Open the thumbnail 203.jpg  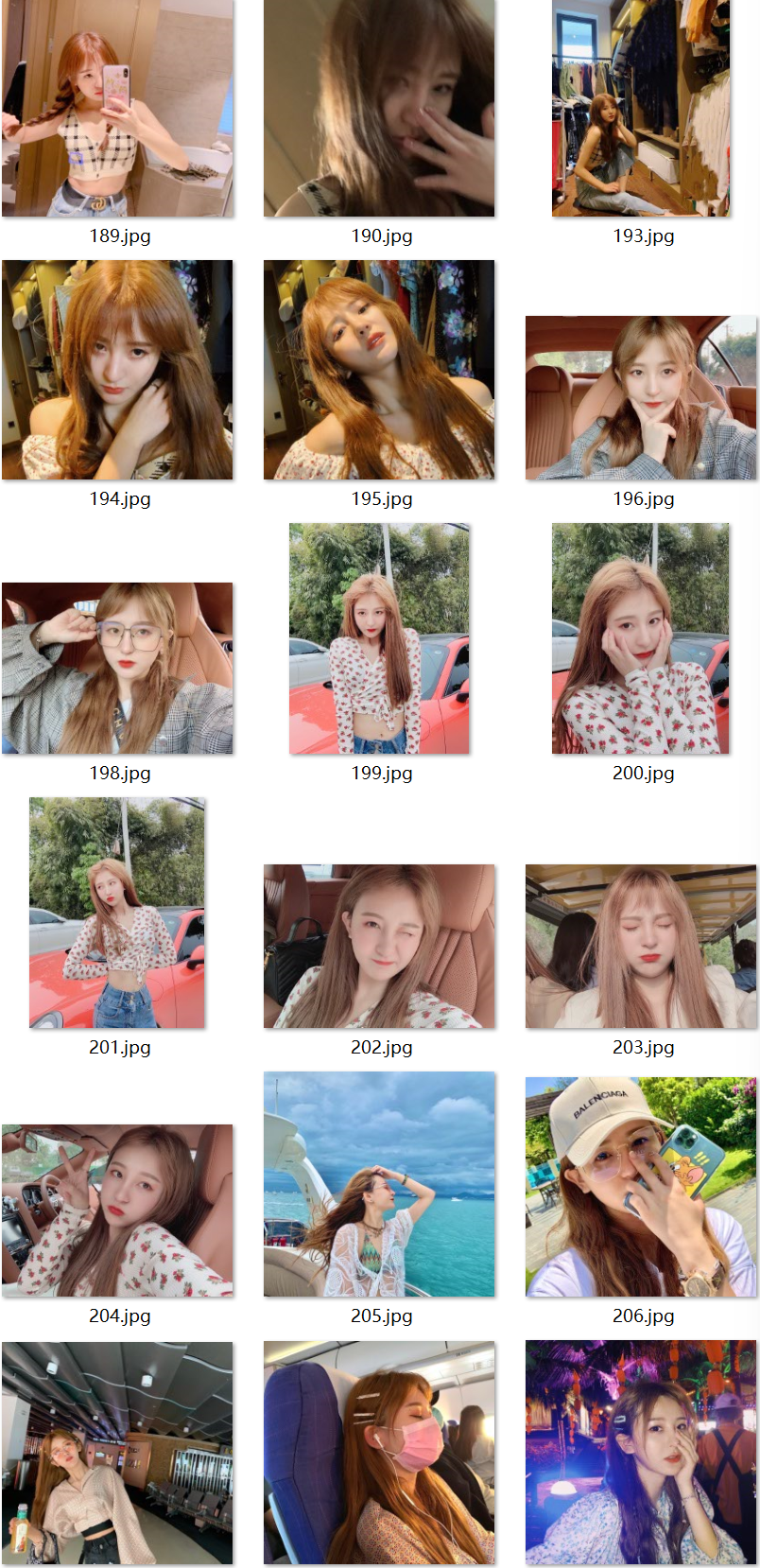[x=641, y=946]
